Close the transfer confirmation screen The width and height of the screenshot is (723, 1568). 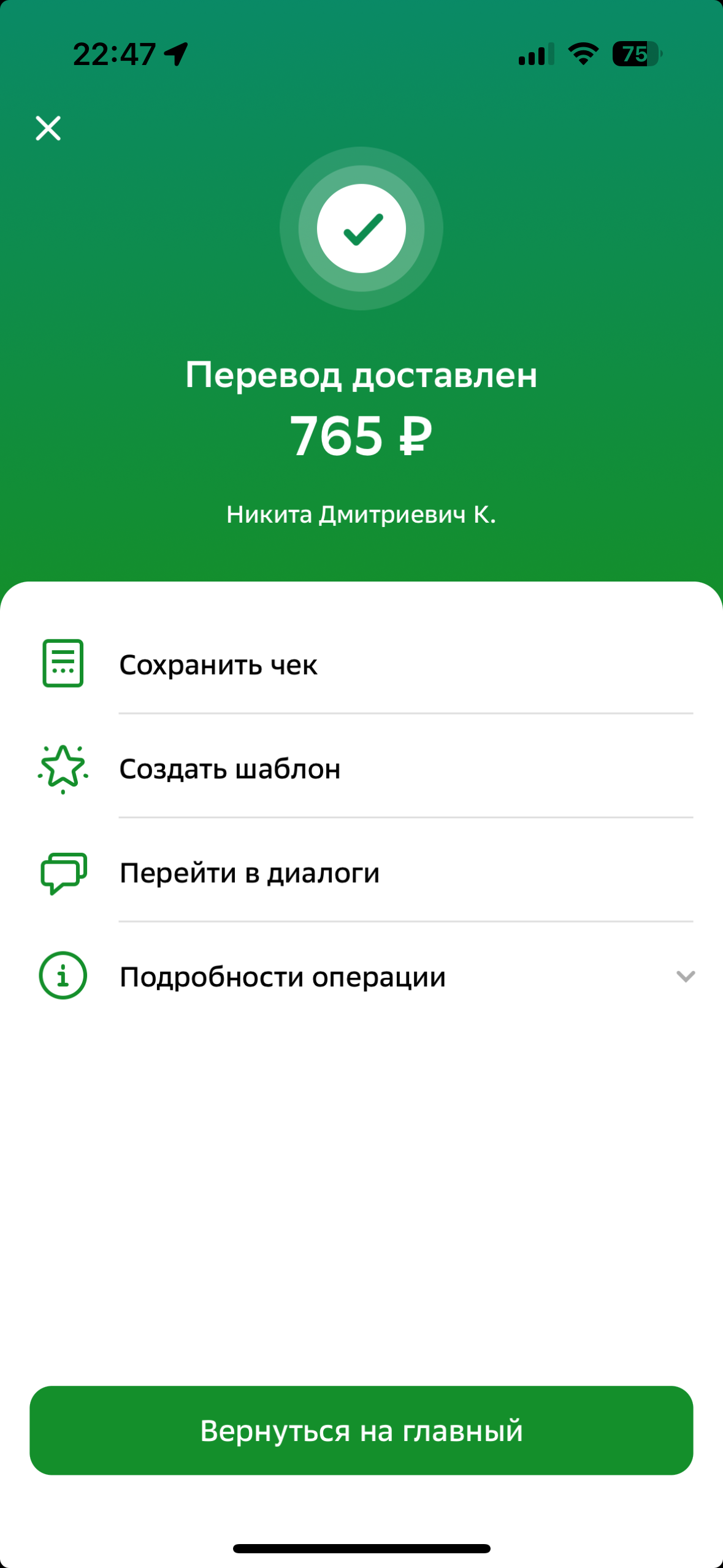[48, 128]
